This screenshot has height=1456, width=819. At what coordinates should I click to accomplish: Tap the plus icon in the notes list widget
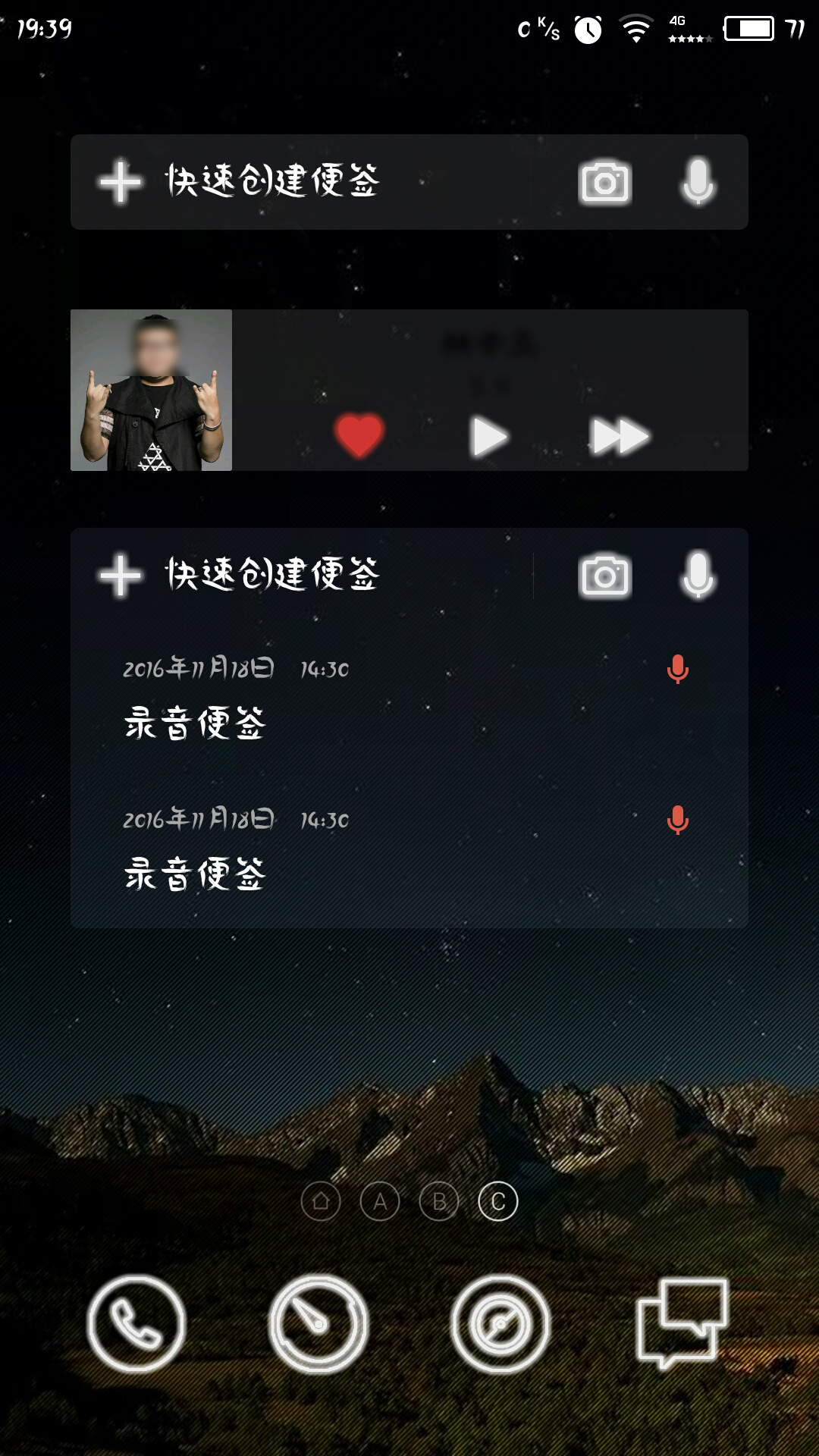pos(120,575)
